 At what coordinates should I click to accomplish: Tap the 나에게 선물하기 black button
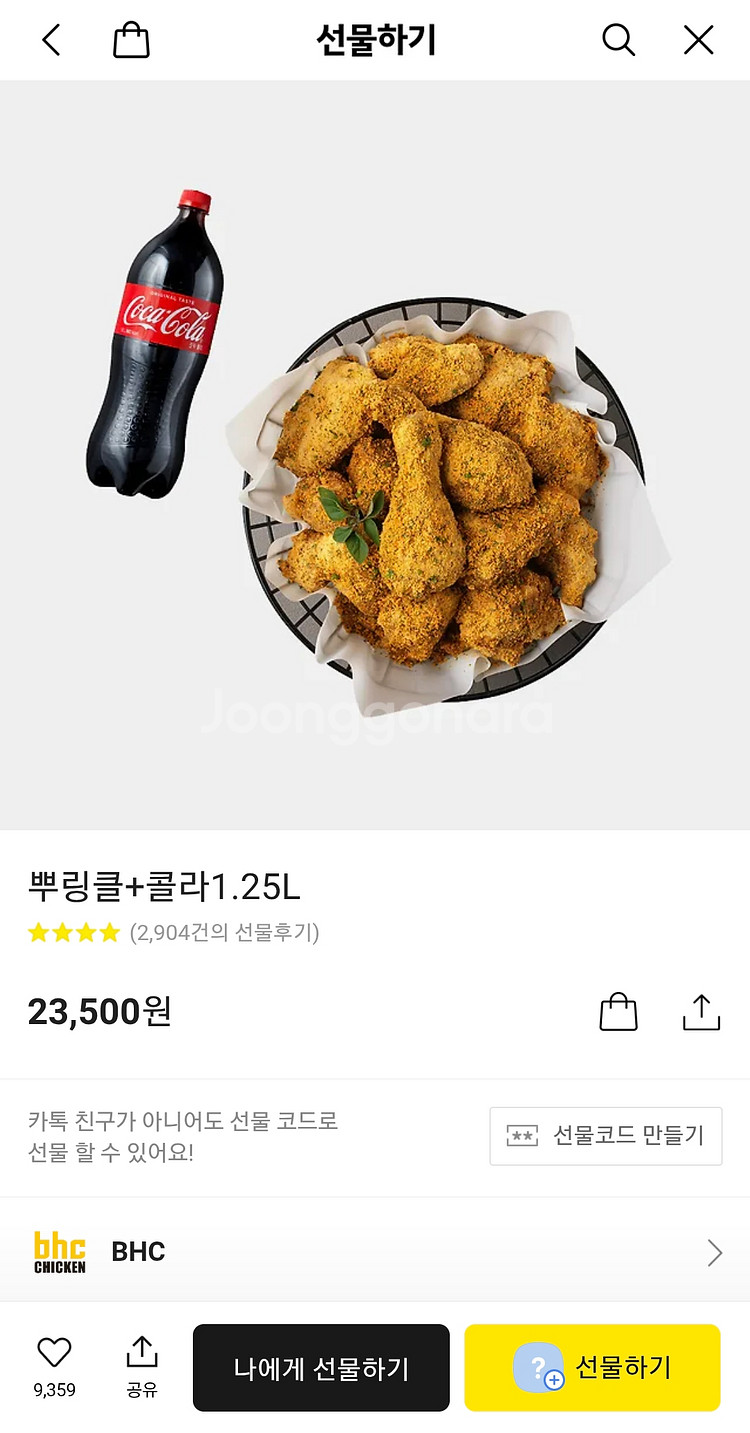(321, 1367)
